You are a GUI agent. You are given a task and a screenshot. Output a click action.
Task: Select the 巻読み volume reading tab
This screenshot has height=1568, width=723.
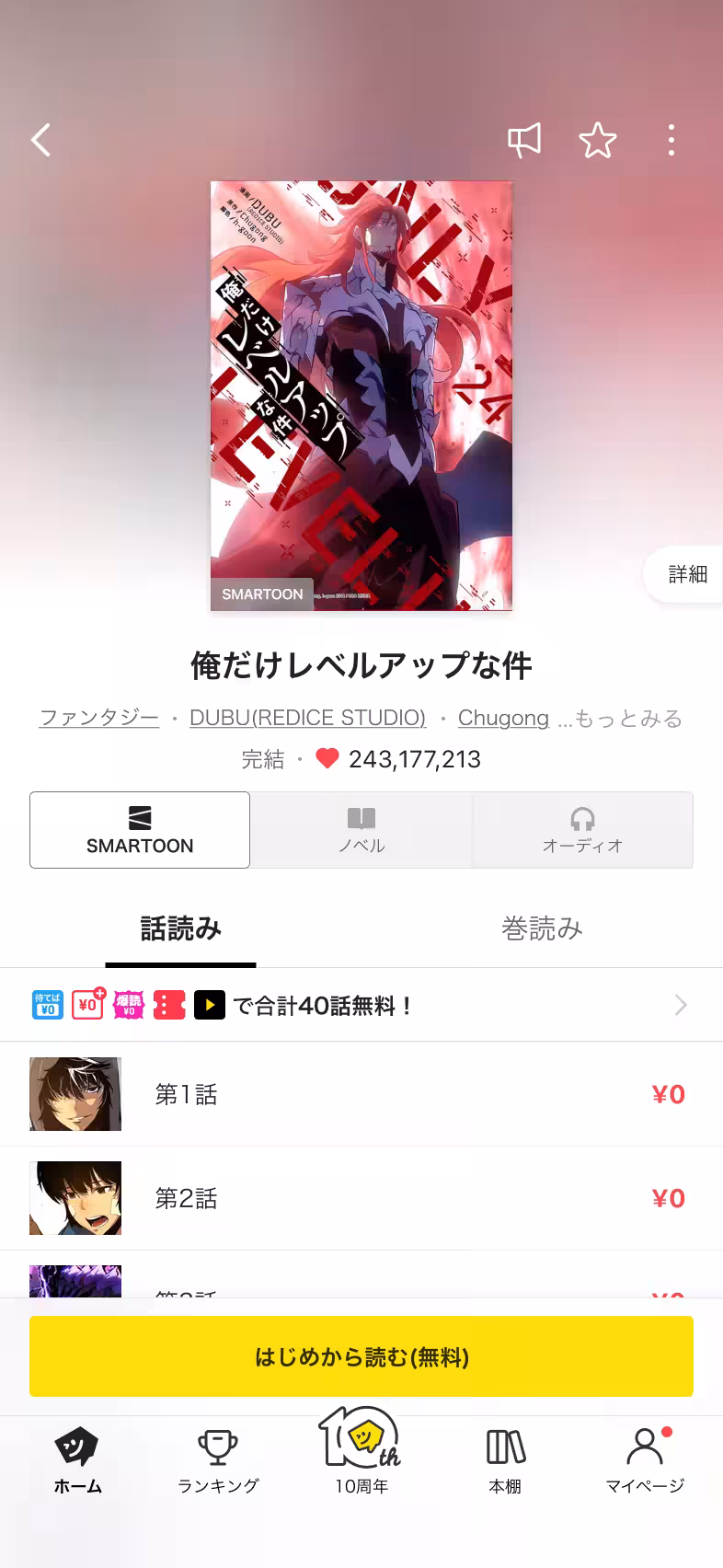pyautogui.click(x=542, y=929)
